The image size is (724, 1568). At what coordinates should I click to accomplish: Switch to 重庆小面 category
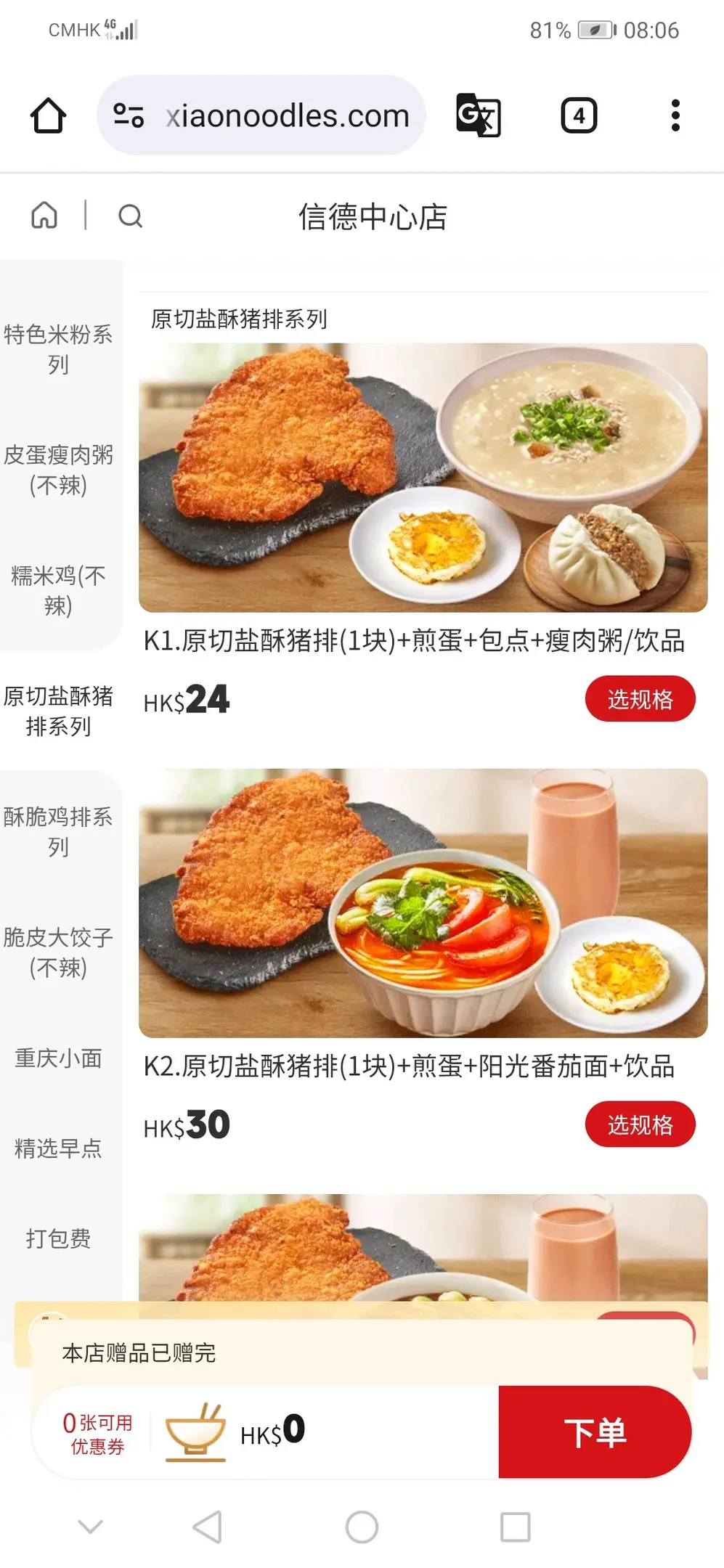[x=58, y=1058]
